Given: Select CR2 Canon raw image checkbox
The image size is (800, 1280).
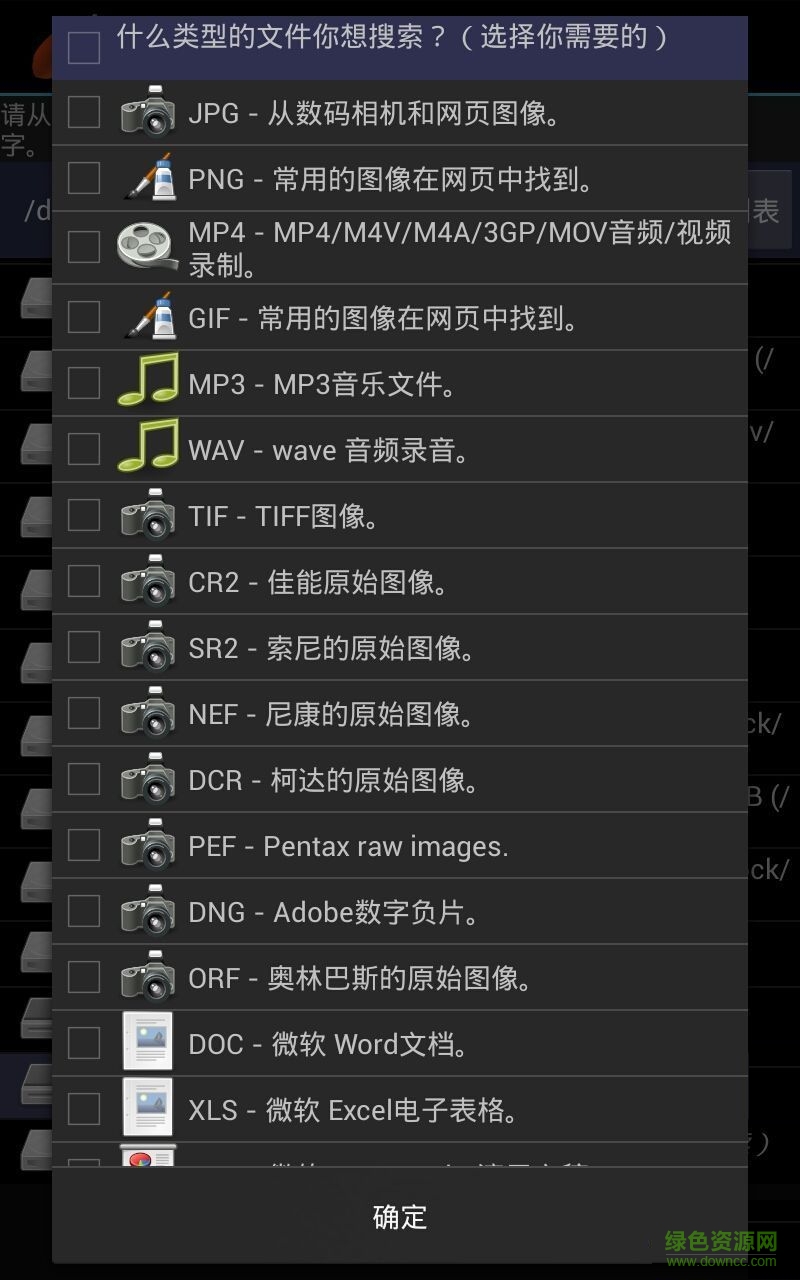Looking at the screenshot, I should coord(84,581).
